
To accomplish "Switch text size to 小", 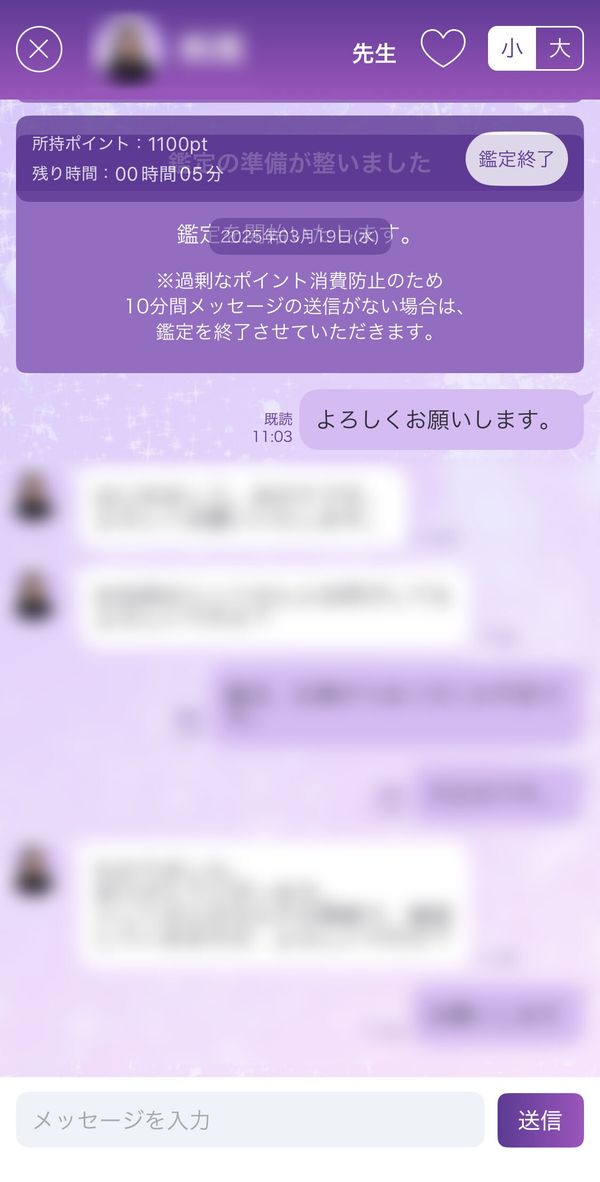I will [x=512, y=49].
